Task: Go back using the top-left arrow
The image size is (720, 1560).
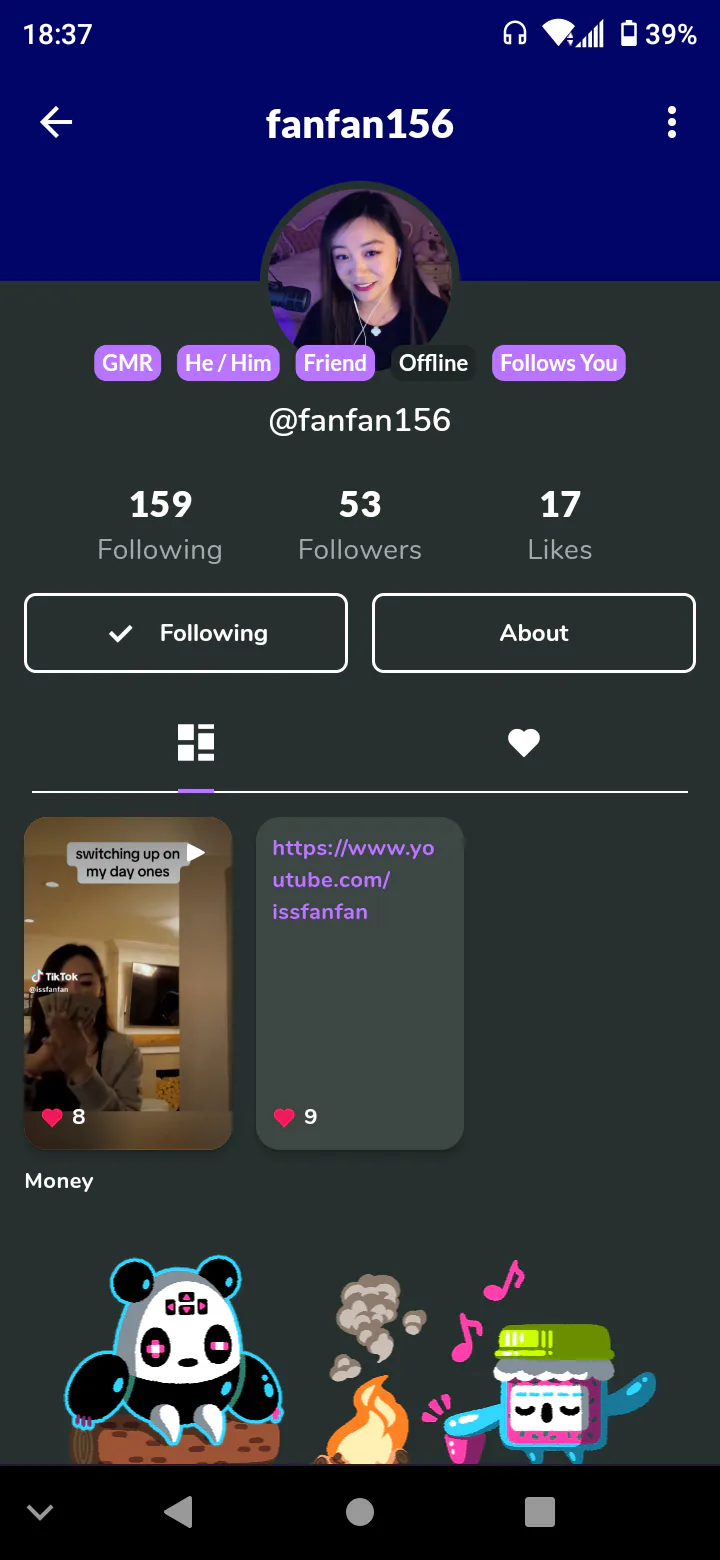Action: [56, 123]
